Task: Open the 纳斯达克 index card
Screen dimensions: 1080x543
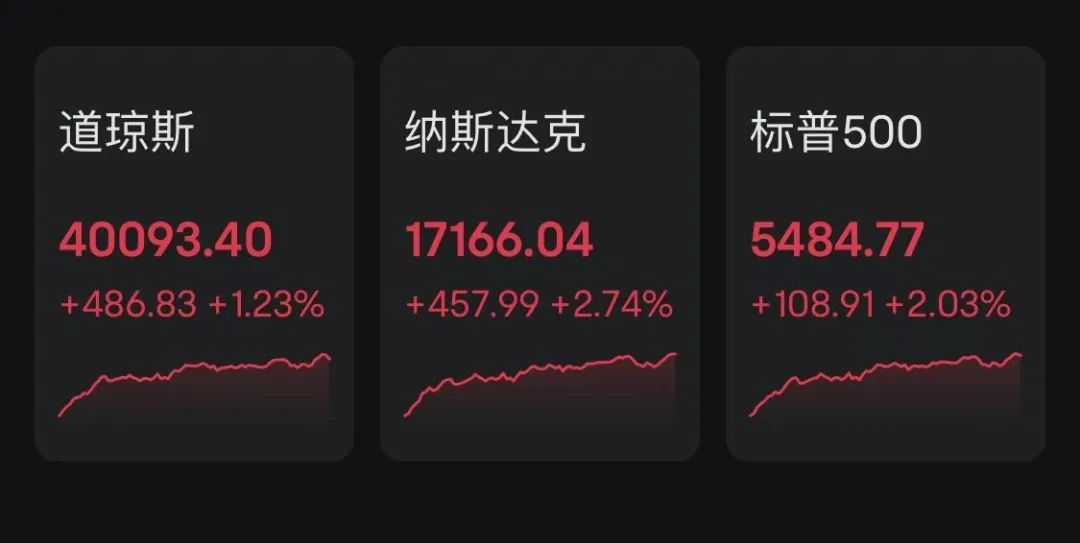Action: click(539, 254)
